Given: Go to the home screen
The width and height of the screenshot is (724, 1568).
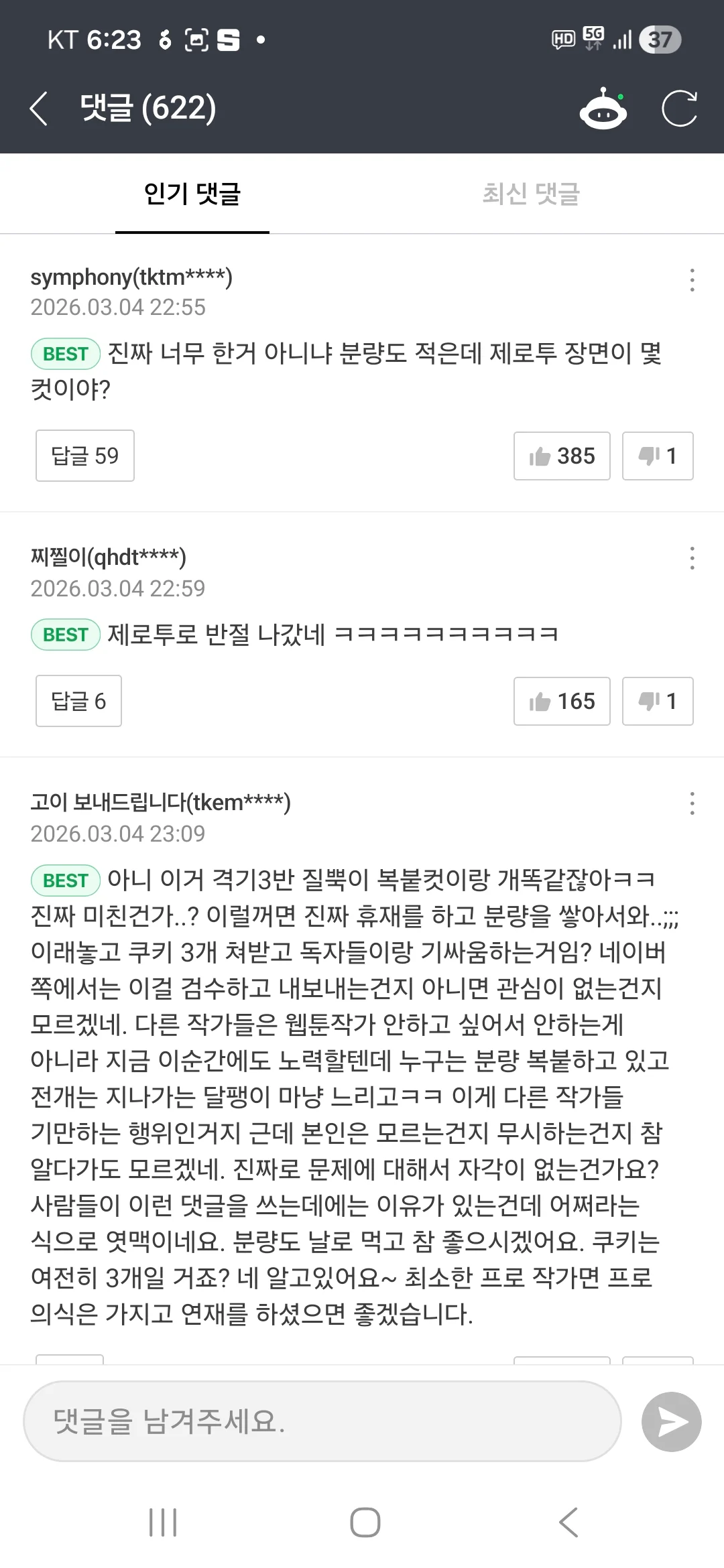Looking at the screenshot, I should pos(365,1522).
